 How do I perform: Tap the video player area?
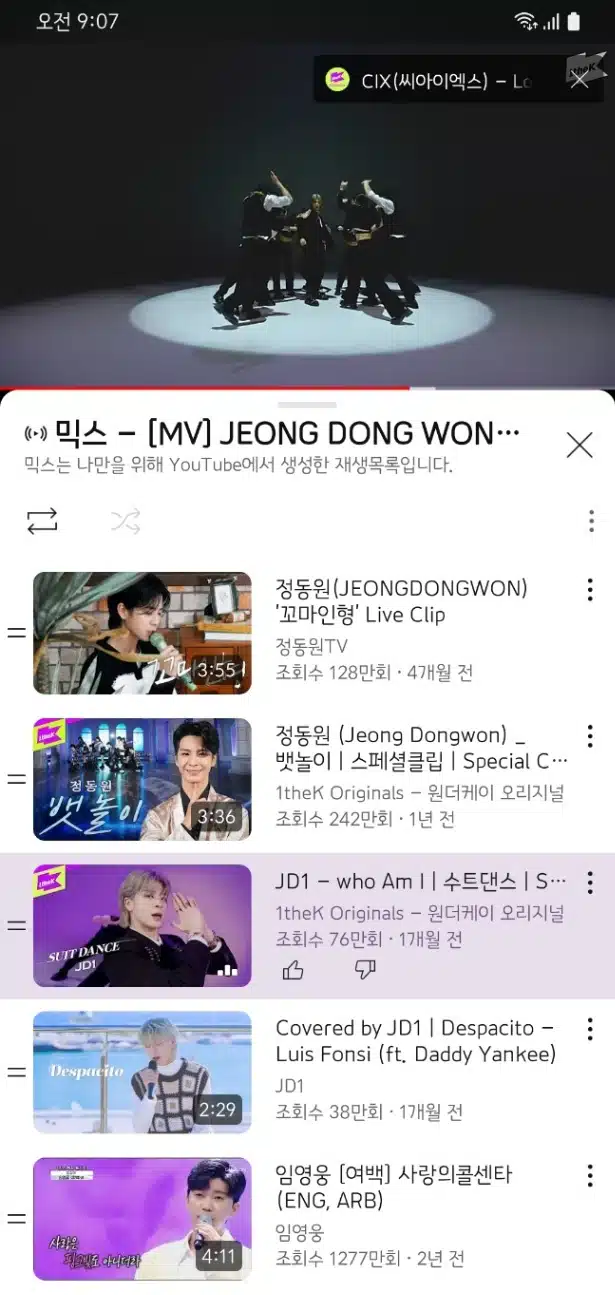(307, 215)
